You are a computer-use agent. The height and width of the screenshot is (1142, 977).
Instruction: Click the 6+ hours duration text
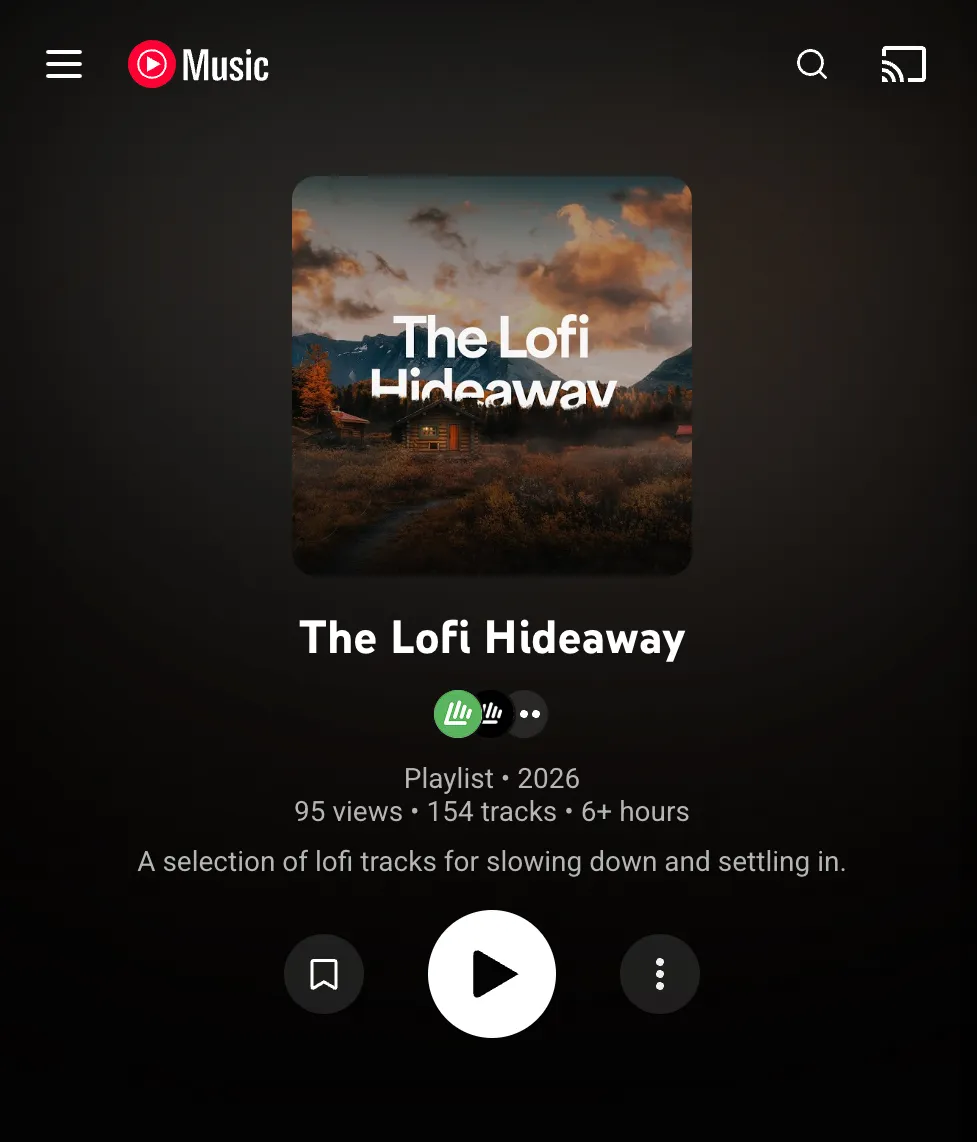(x=633, y=811)
